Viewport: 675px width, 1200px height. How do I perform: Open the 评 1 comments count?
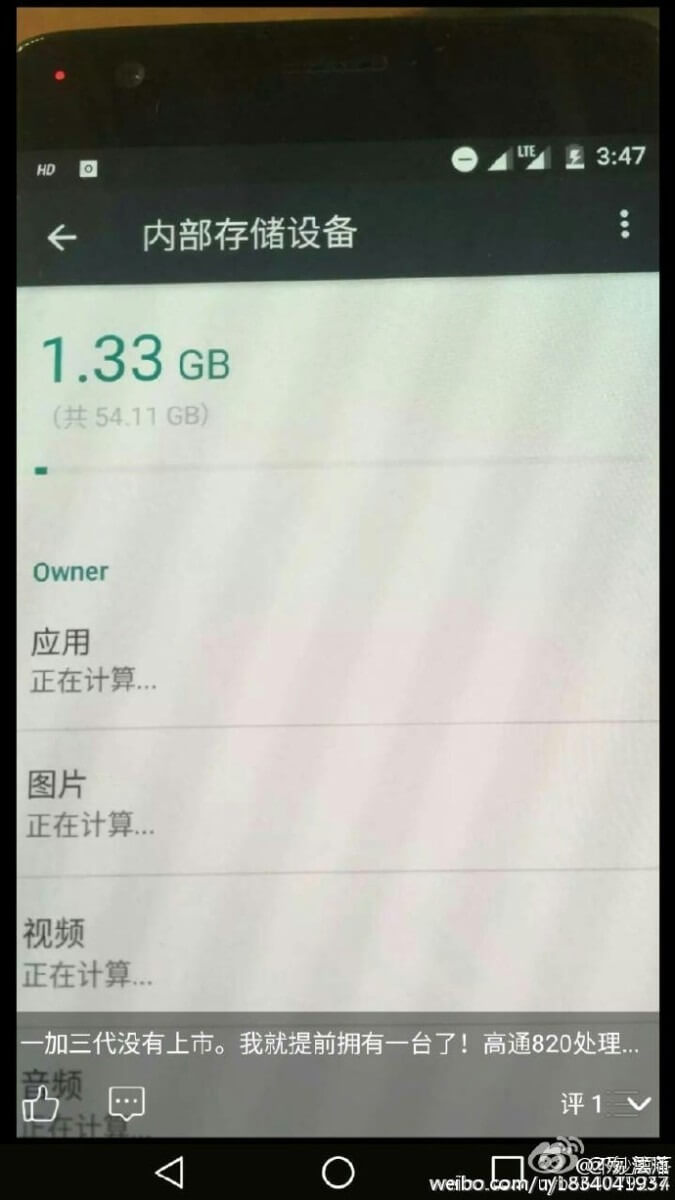tap(582, 1104)
